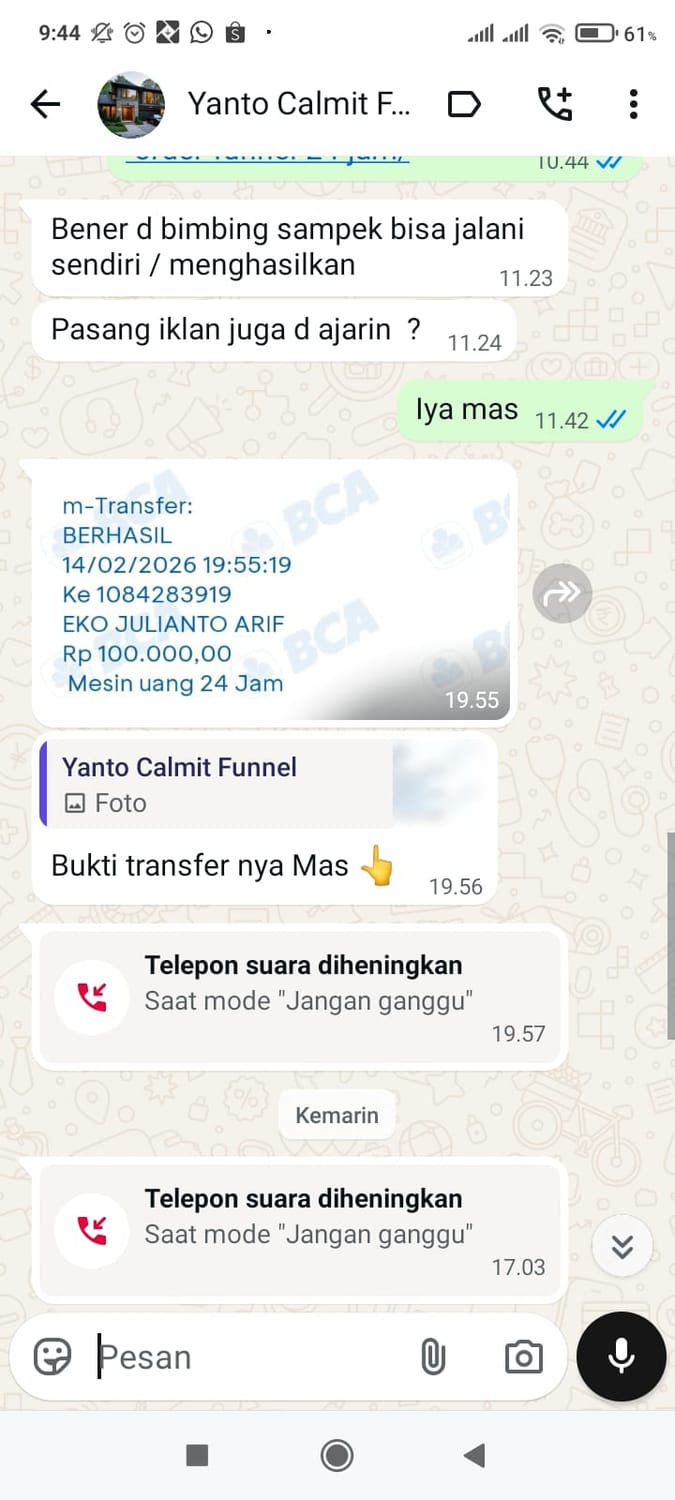675x1500 pixels.
Task: Open Yanto Calmit Funnel's profile photo
Action: [x=131, y=104]
